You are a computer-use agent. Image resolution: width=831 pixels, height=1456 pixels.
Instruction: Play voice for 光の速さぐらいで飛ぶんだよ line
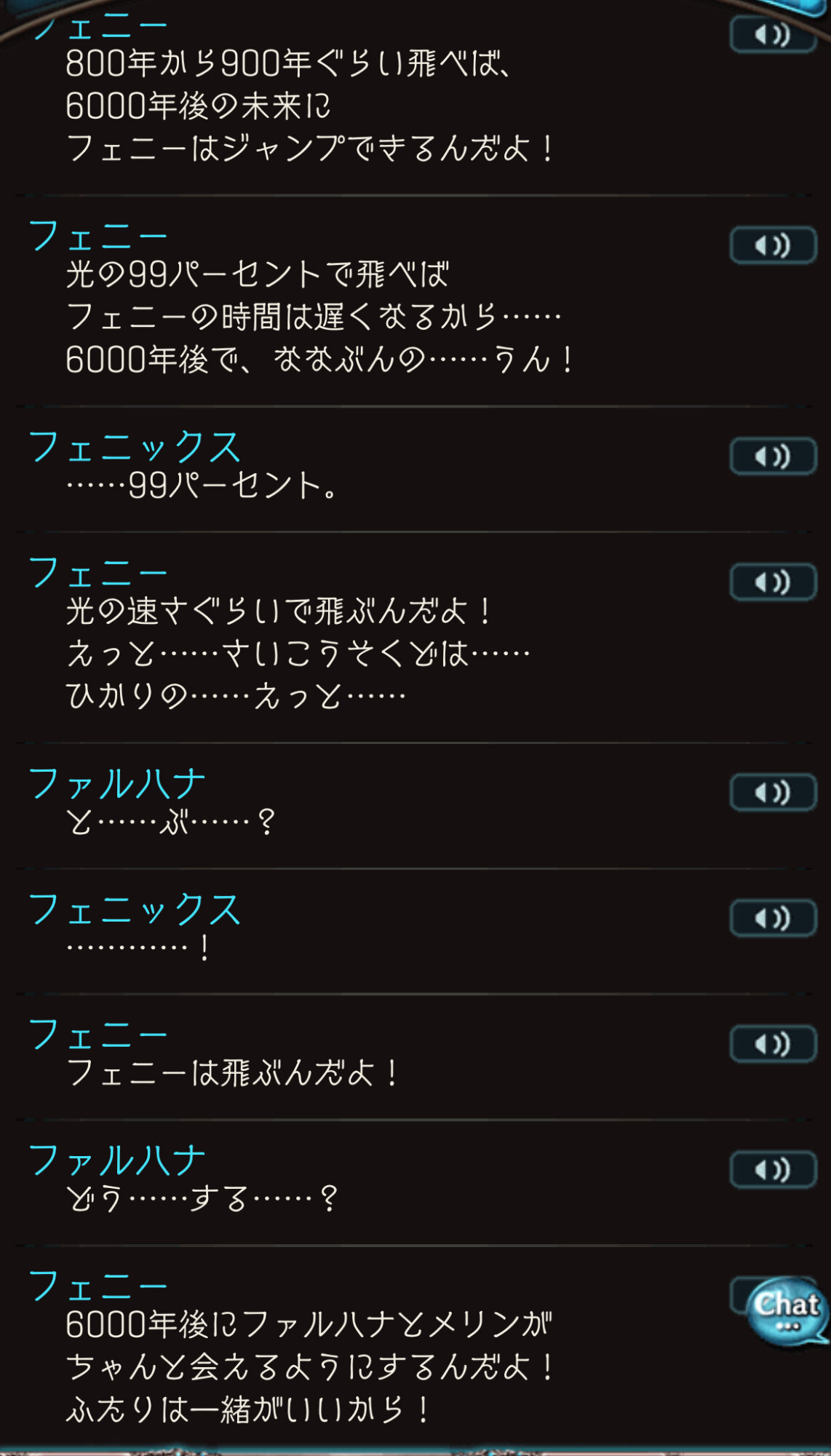tap(773, 582)
